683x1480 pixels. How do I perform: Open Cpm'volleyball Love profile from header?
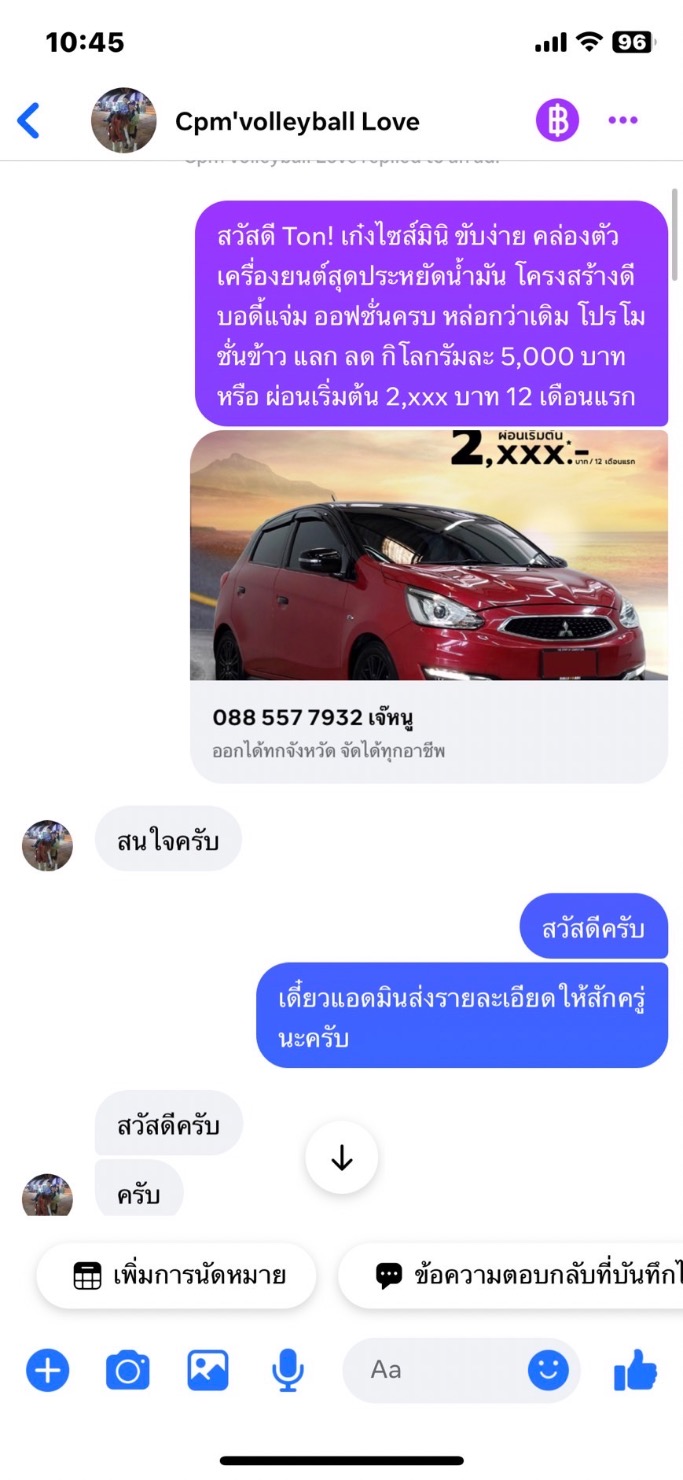[297, 122]
